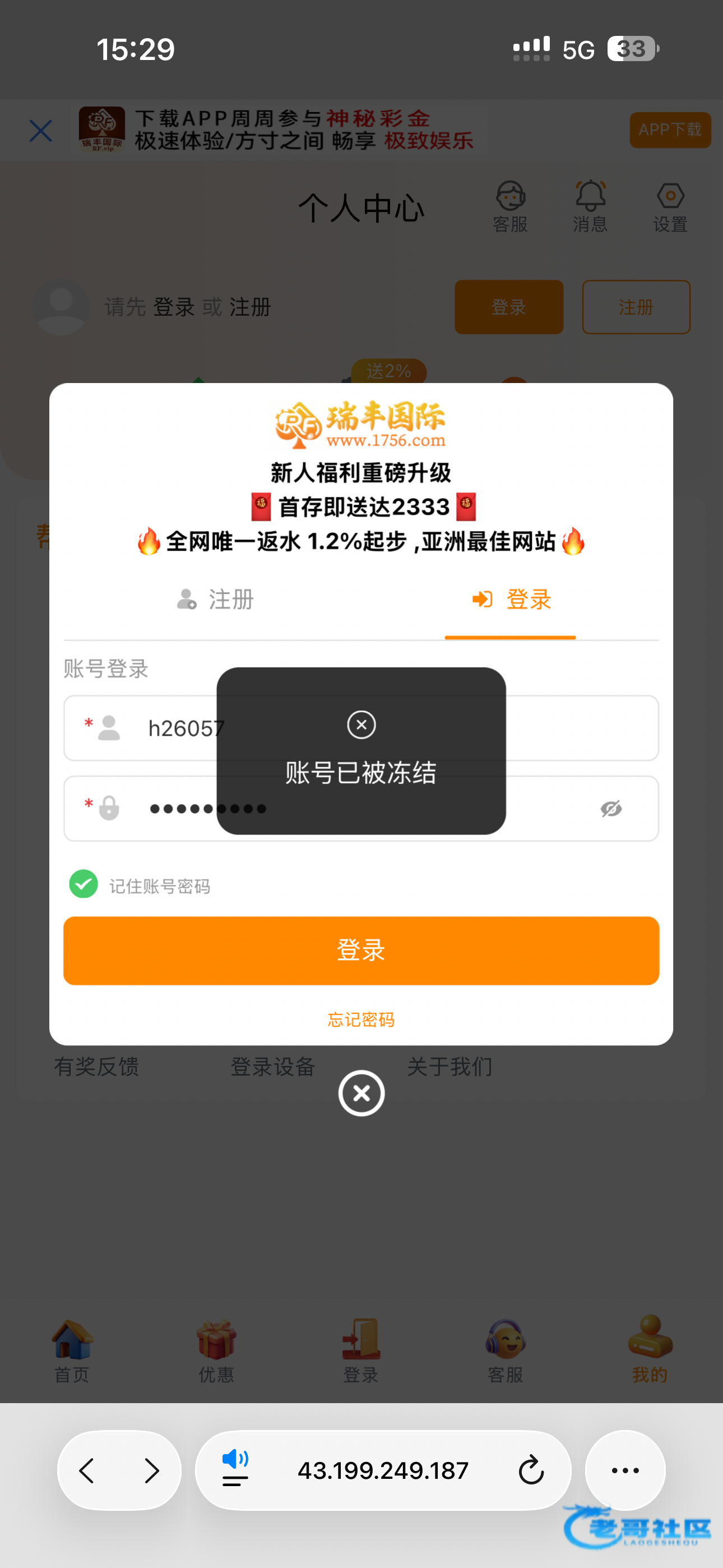723x1568 pixels.
Task: Open the 消息 notifications bell
Action: click(590, 206)
